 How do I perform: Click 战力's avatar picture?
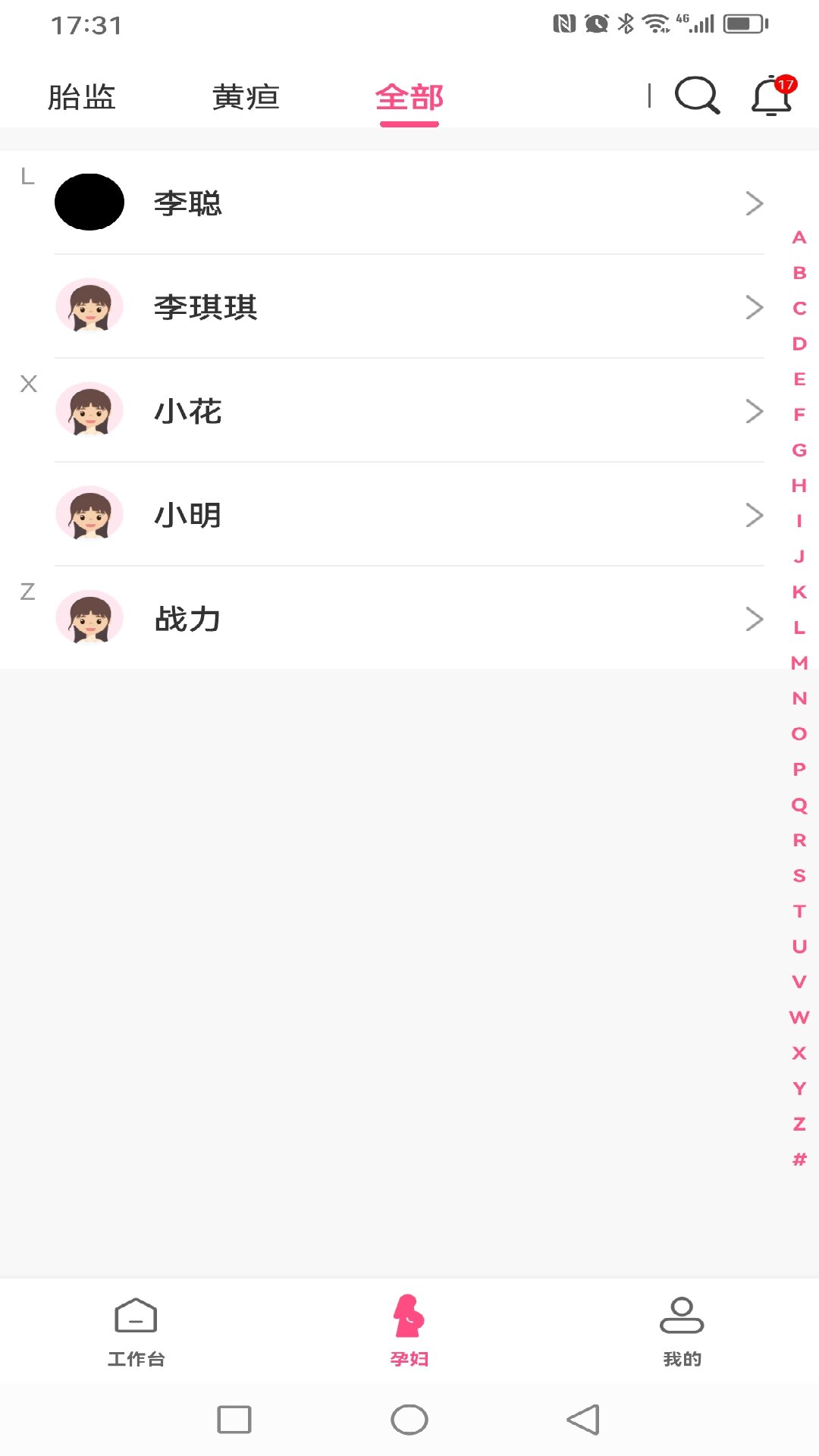coord(89,618)
